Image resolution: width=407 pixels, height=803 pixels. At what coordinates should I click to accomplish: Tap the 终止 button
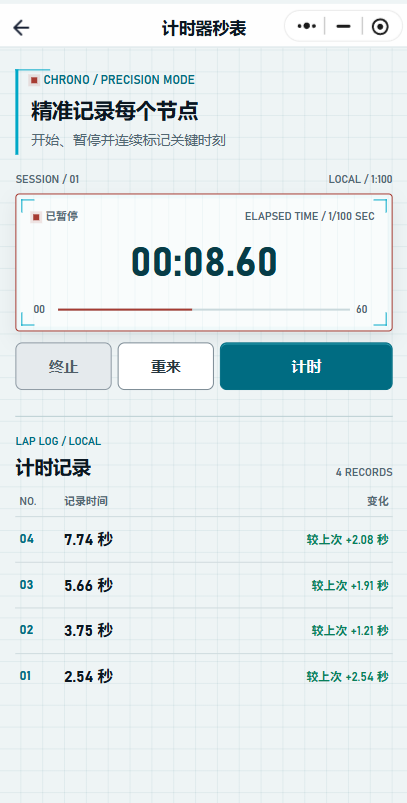(x=63, y=366)
